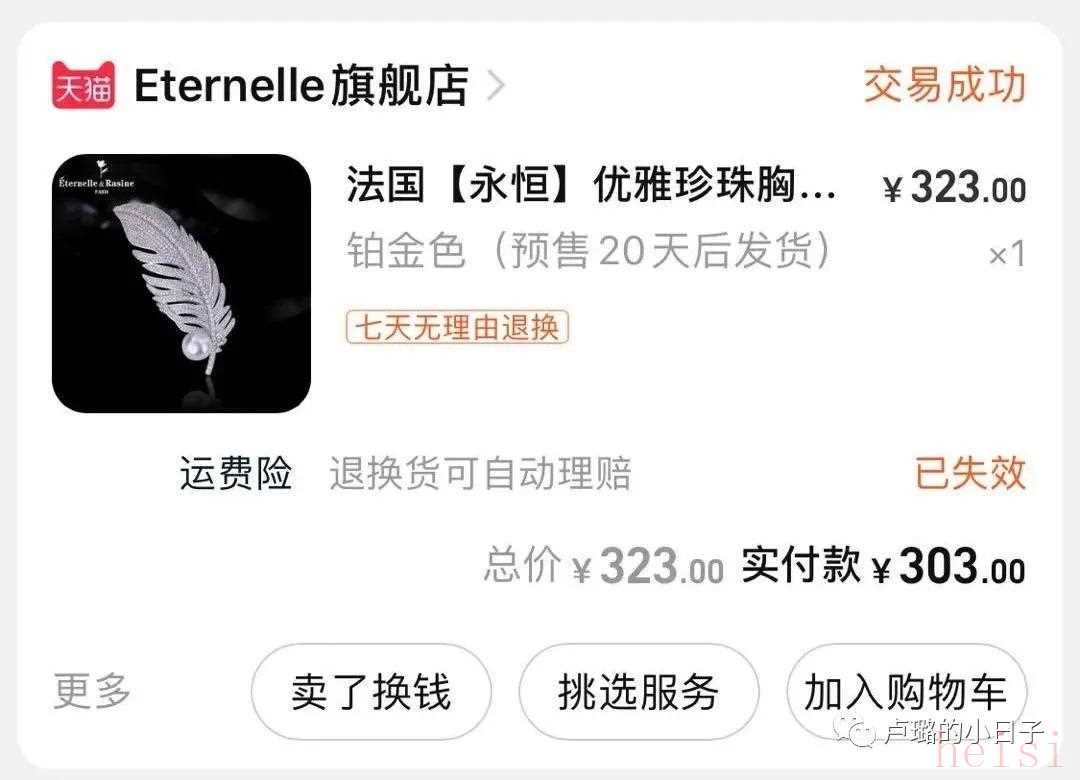Image resolution: width=1080 pixels, height=780 pixels.
Task: Add the item via 加入购物车
Action: [x=906, y=692]
